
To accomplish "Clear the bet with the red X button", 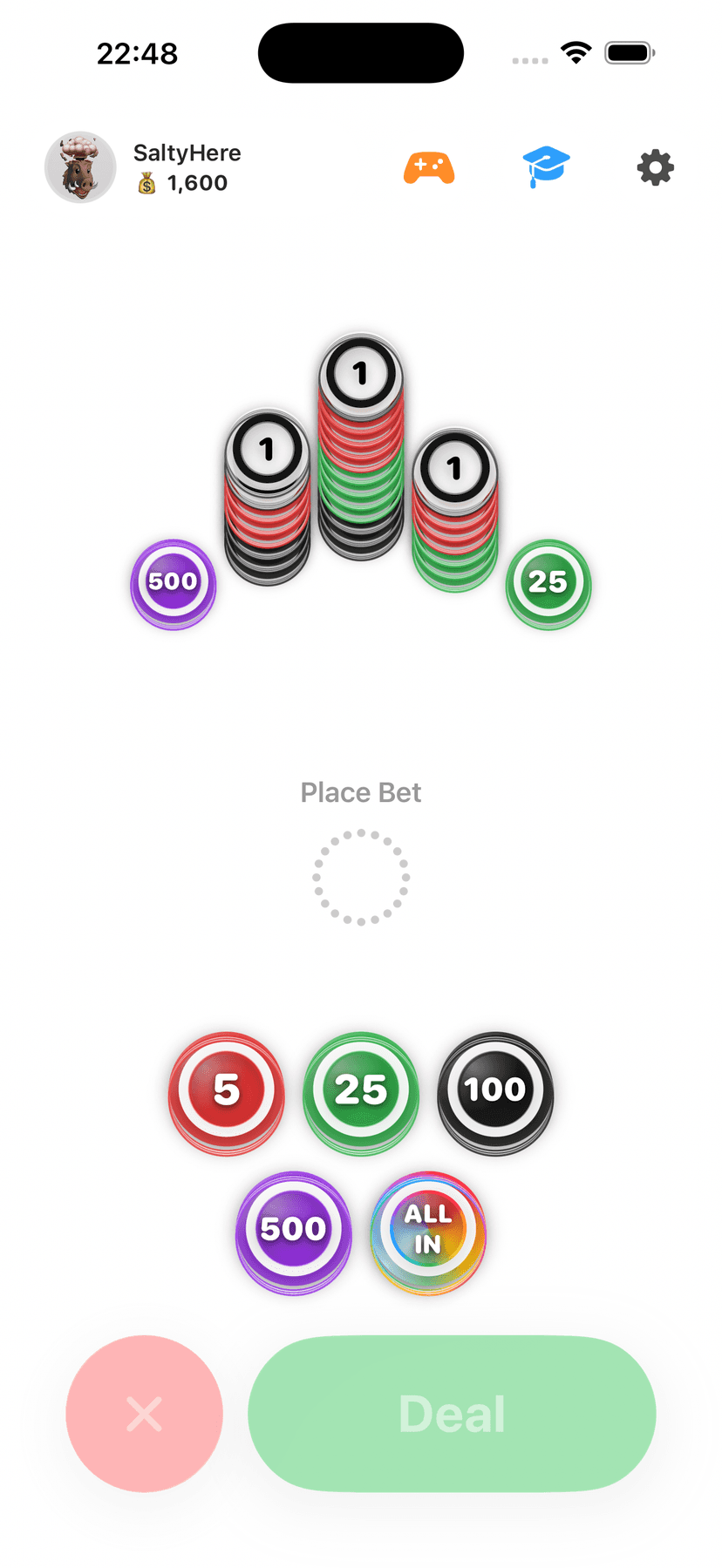I will (x=145, y=1413).
